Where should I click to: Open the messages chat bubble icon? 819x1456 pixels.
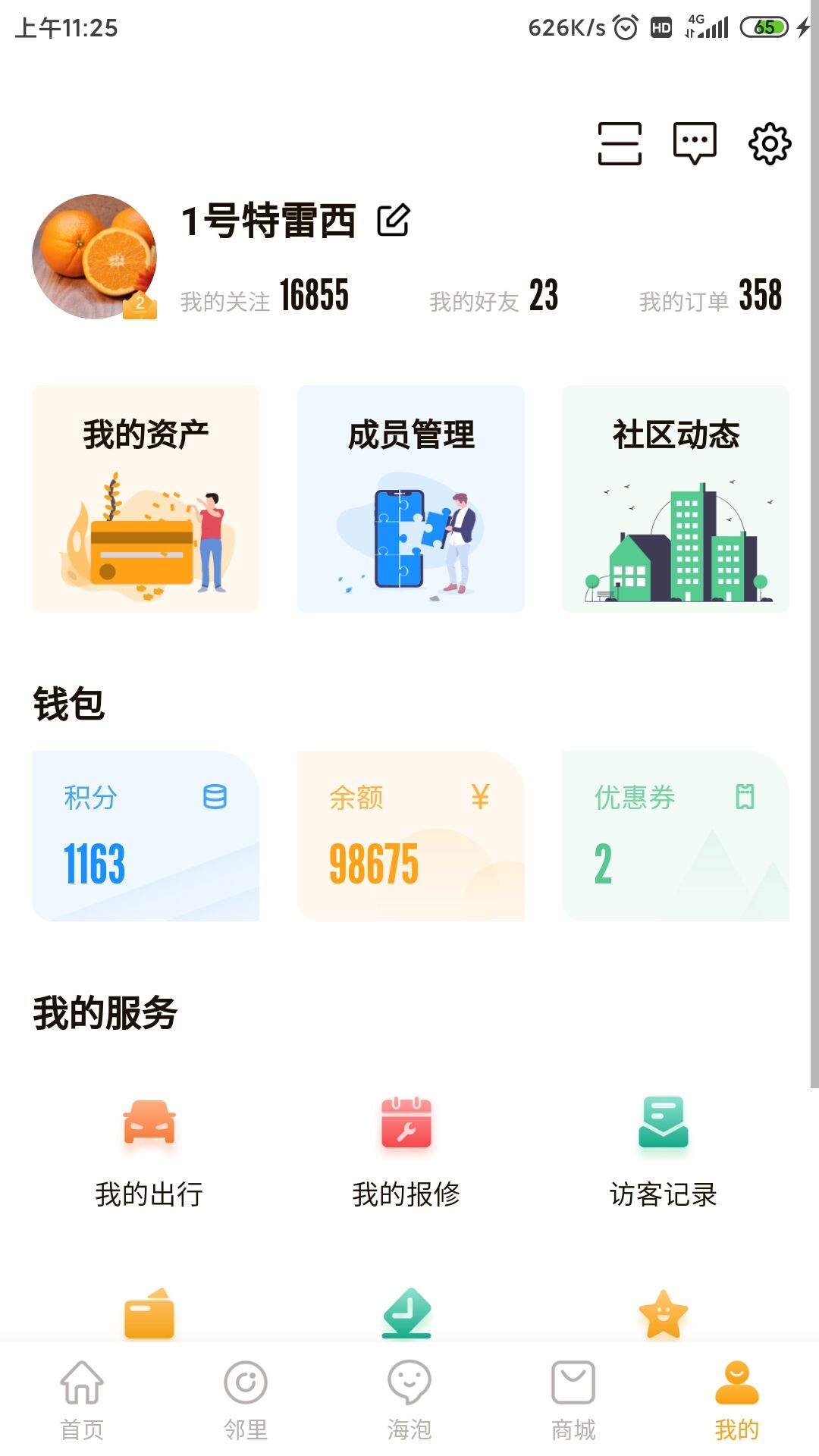click(694, 144)
